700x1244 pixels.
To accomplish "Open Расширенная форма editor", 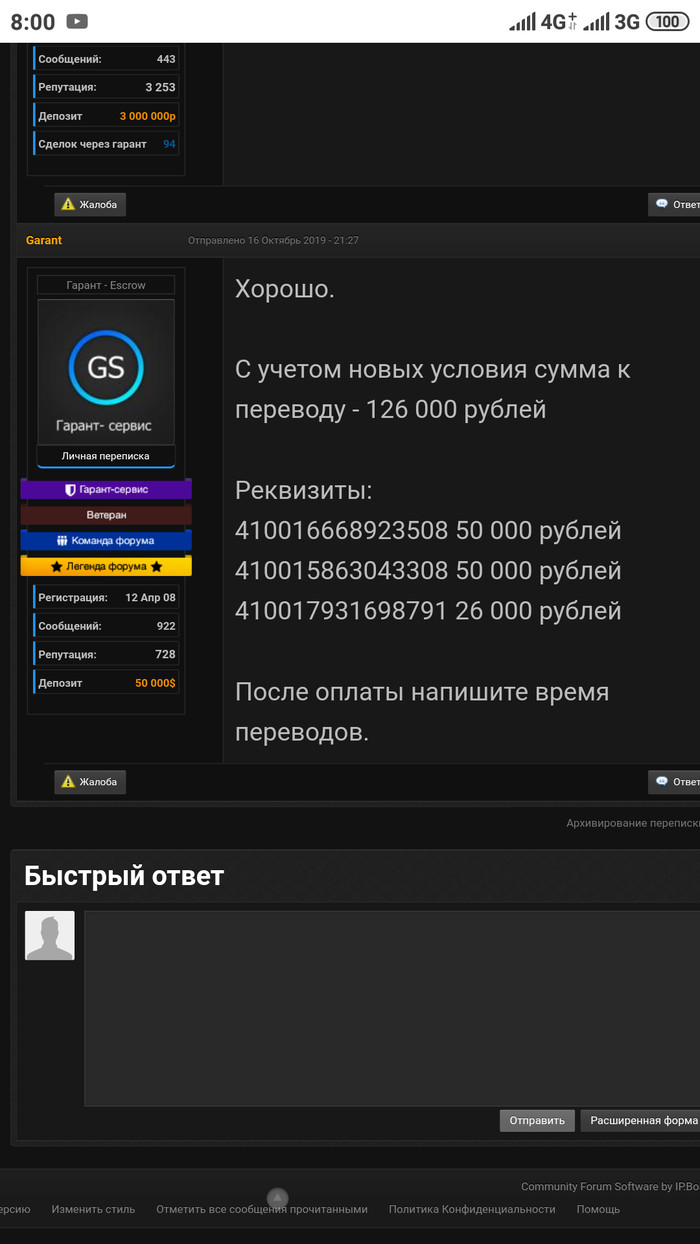I will pos(642,1120).
